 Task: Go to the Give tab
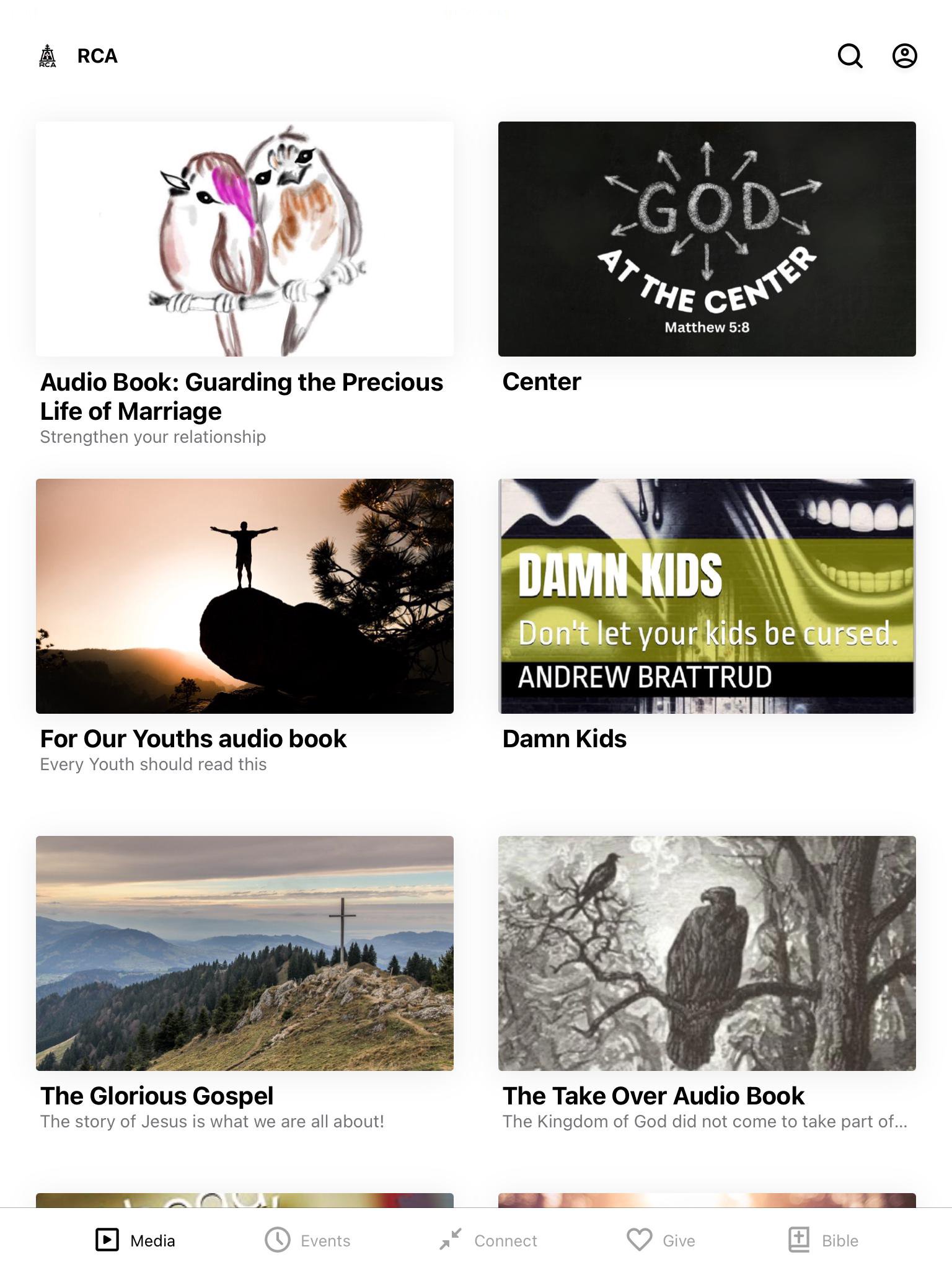(x=661, y=1240)
